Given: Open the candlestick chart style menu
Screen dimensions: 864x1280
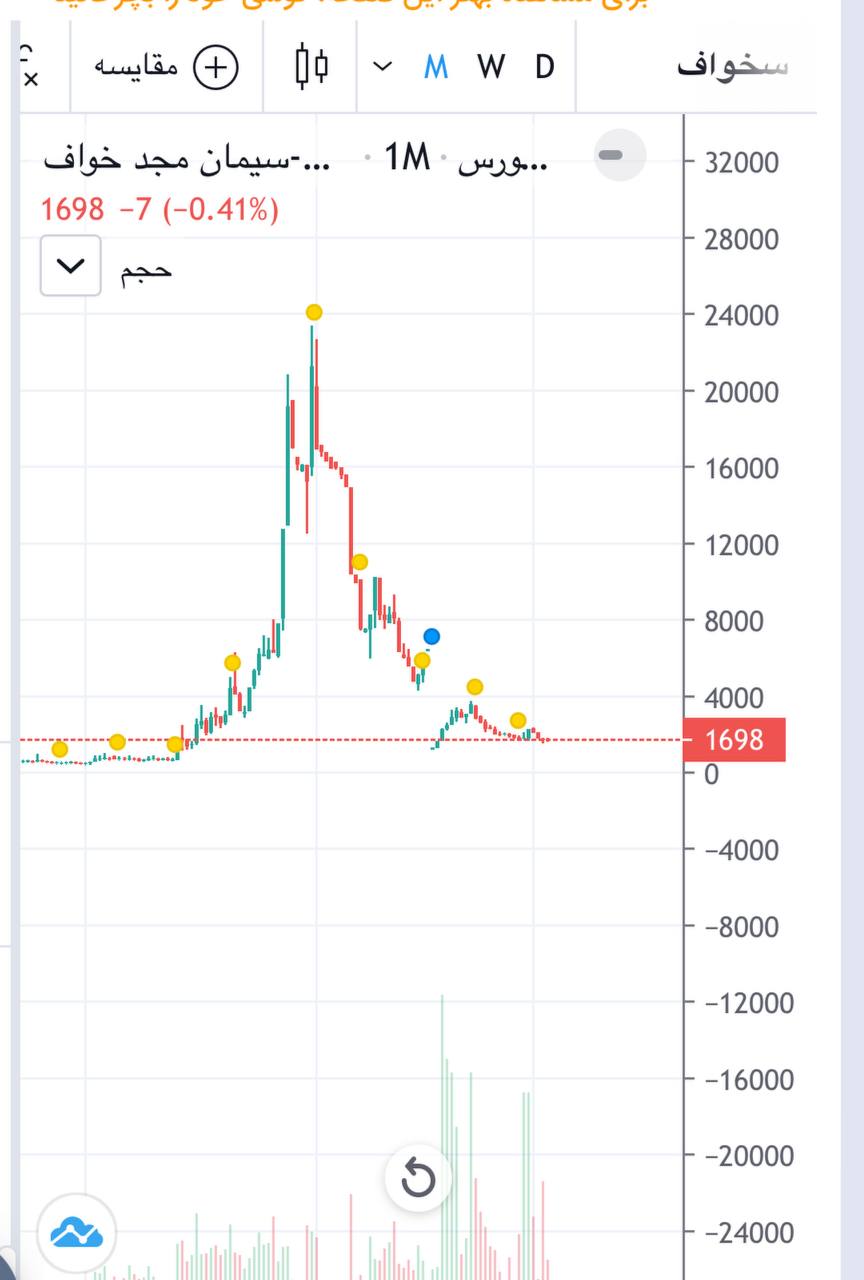Looking at the screenshot, I should pyautogui.click(x=312, y=67).
